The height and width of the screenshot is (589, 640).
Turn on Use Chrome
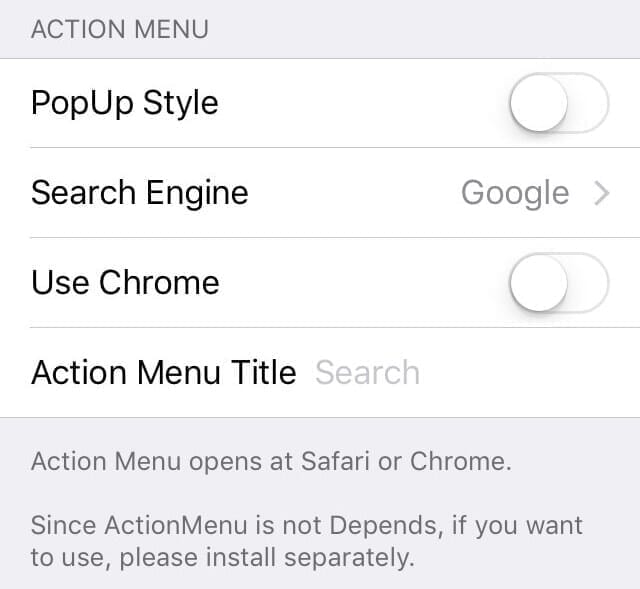[558, 283]
